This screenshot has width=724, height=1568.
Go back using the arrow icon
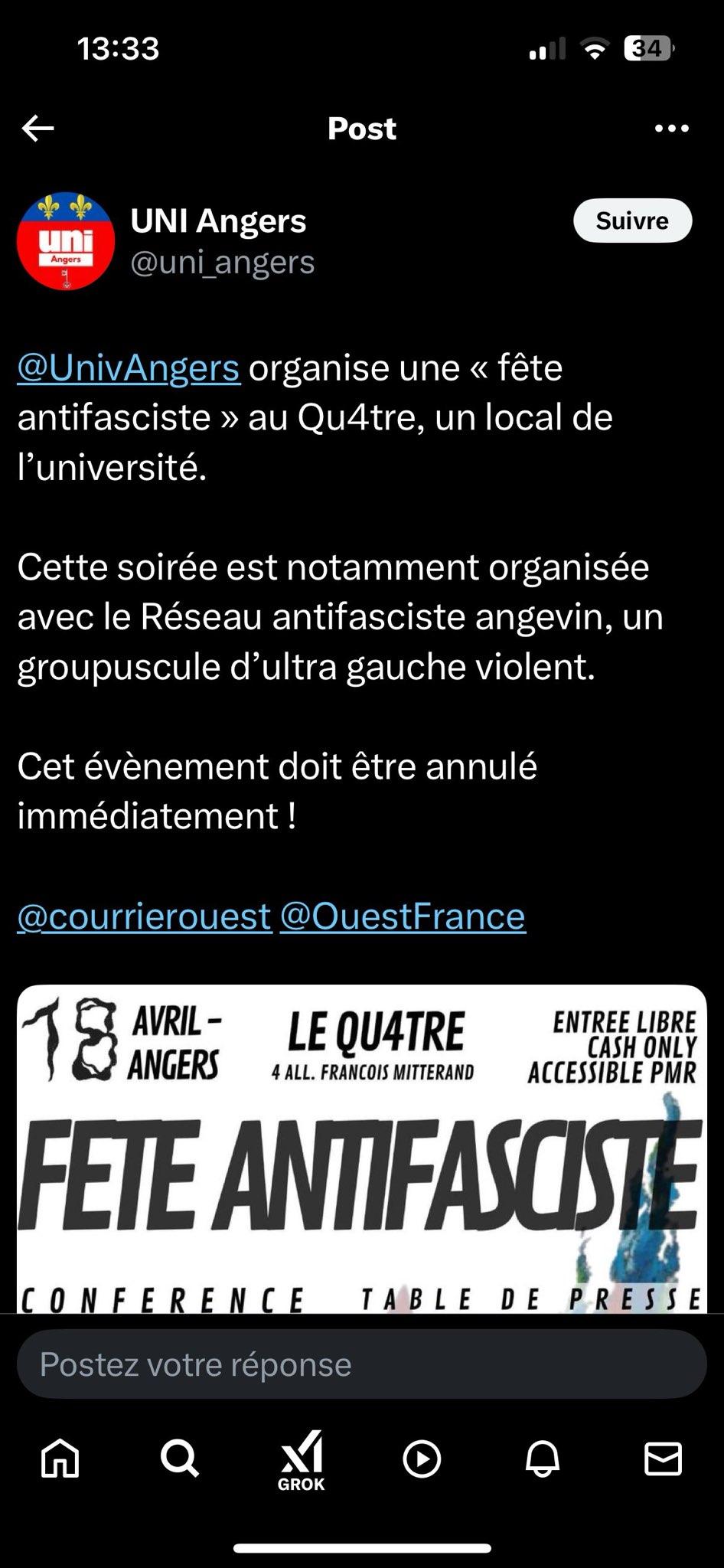click(38, 129)
